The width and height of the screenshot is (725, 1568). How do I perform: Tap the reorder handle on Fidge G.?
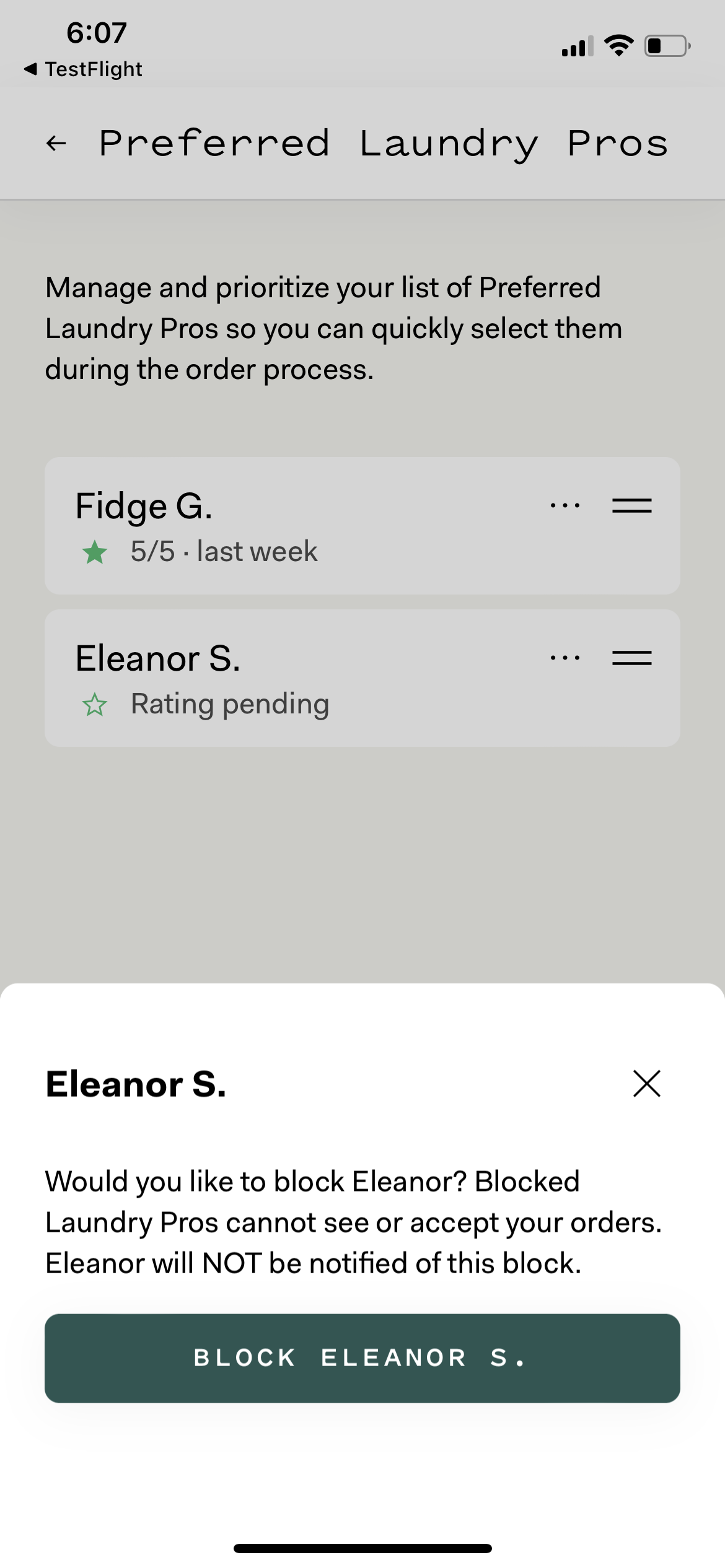(631, 506)
